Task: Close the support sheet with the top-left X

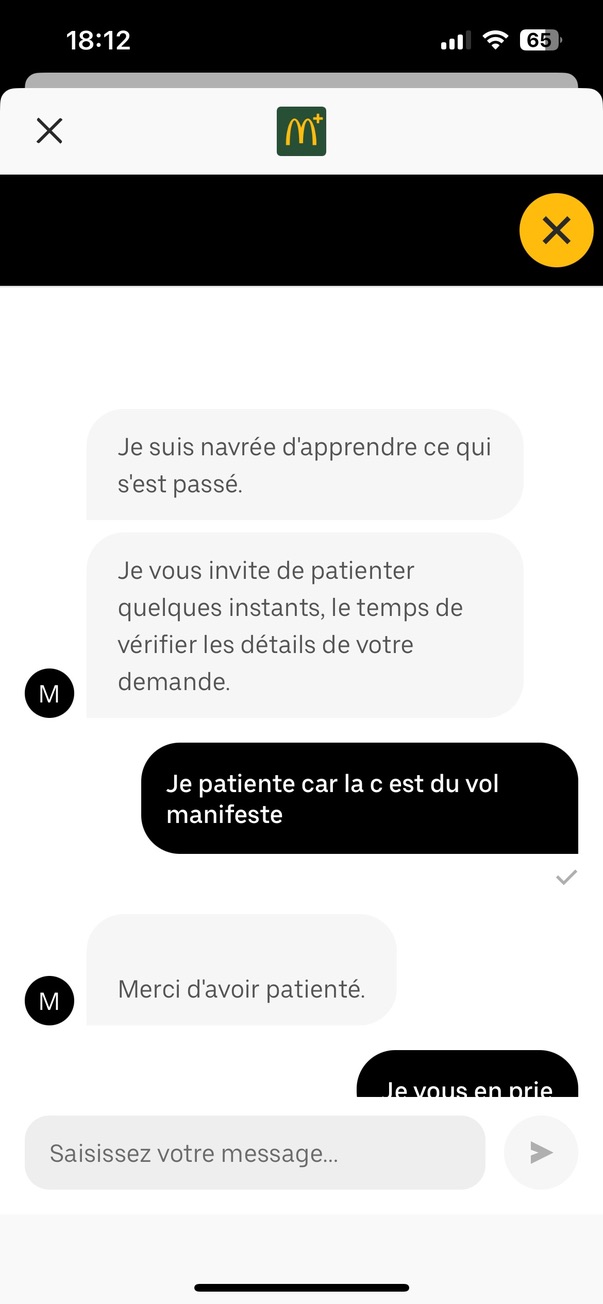Action: pyautogui.click(x=49, y=131)
